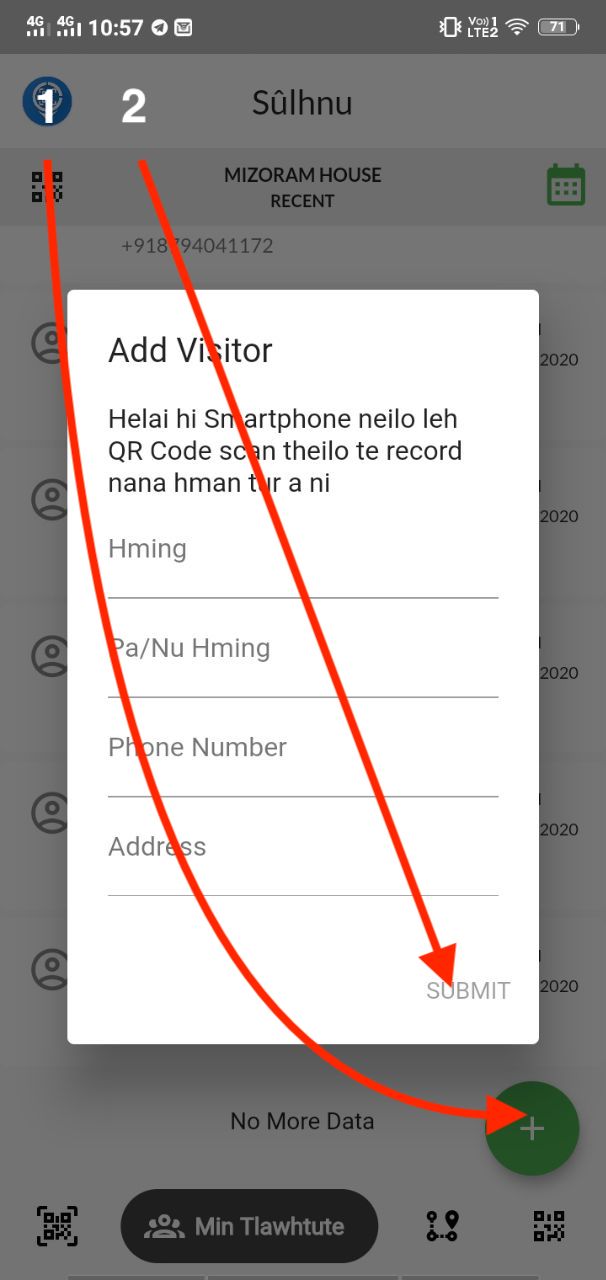This screenshot has width=606, height=1280.
Task: Submit the Add Visitor form
Action: click(x=468, y=990)
